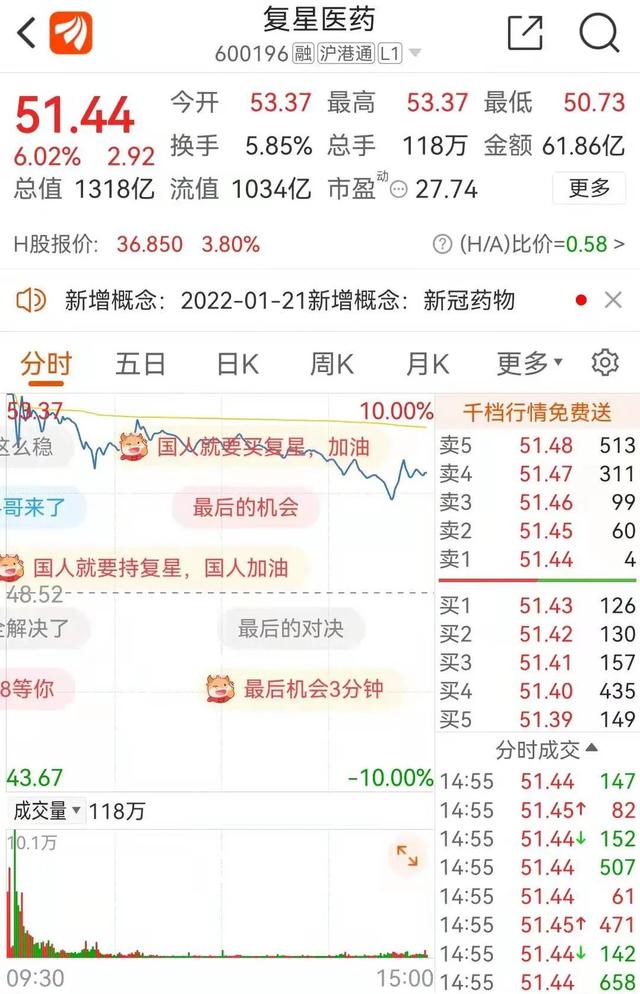Open the 新增概念 新冠药物 announcement
This screenshot has width=640, height=994.
[290, 299]
